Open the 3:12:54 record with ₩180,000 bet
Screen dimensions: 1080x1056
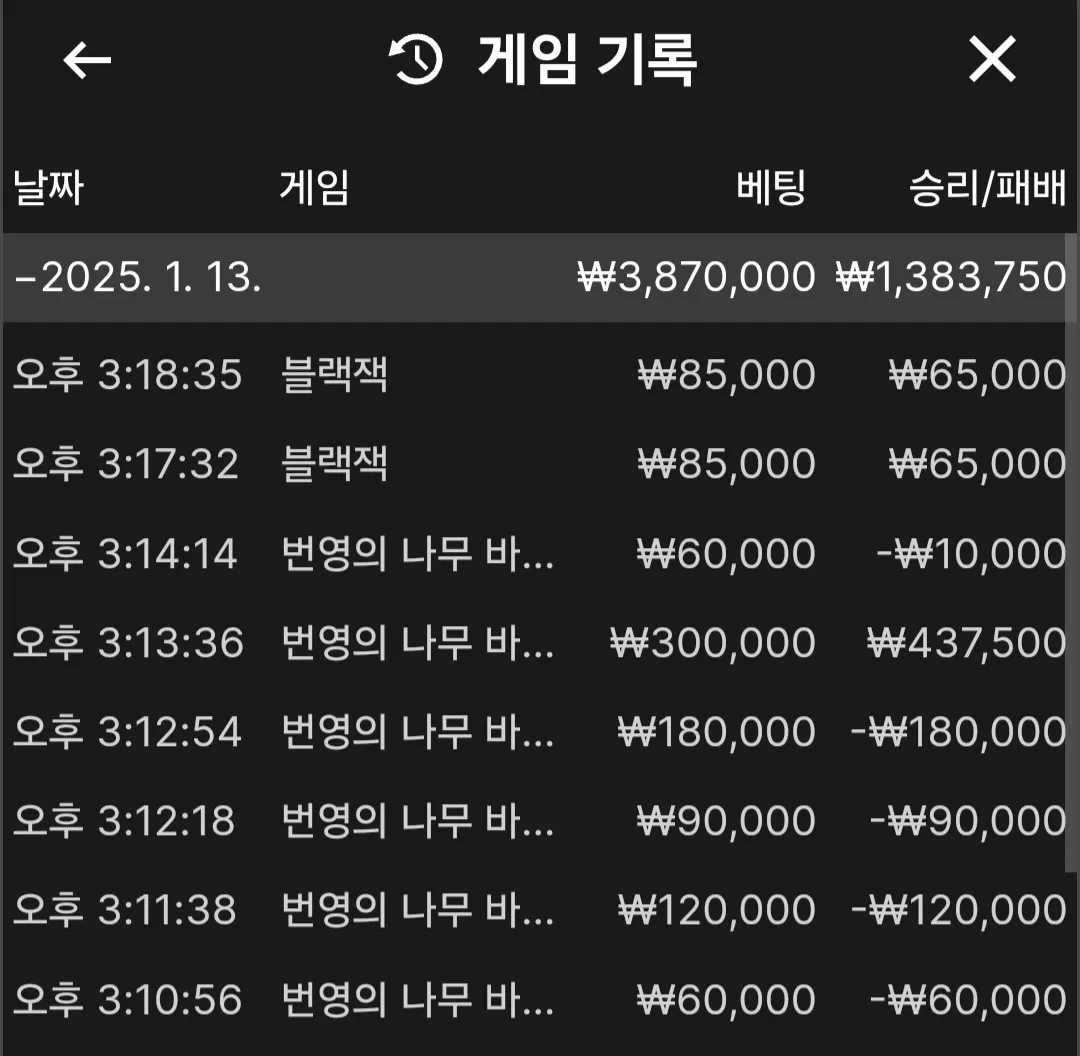pyautogui.click(x=538, y=731)
